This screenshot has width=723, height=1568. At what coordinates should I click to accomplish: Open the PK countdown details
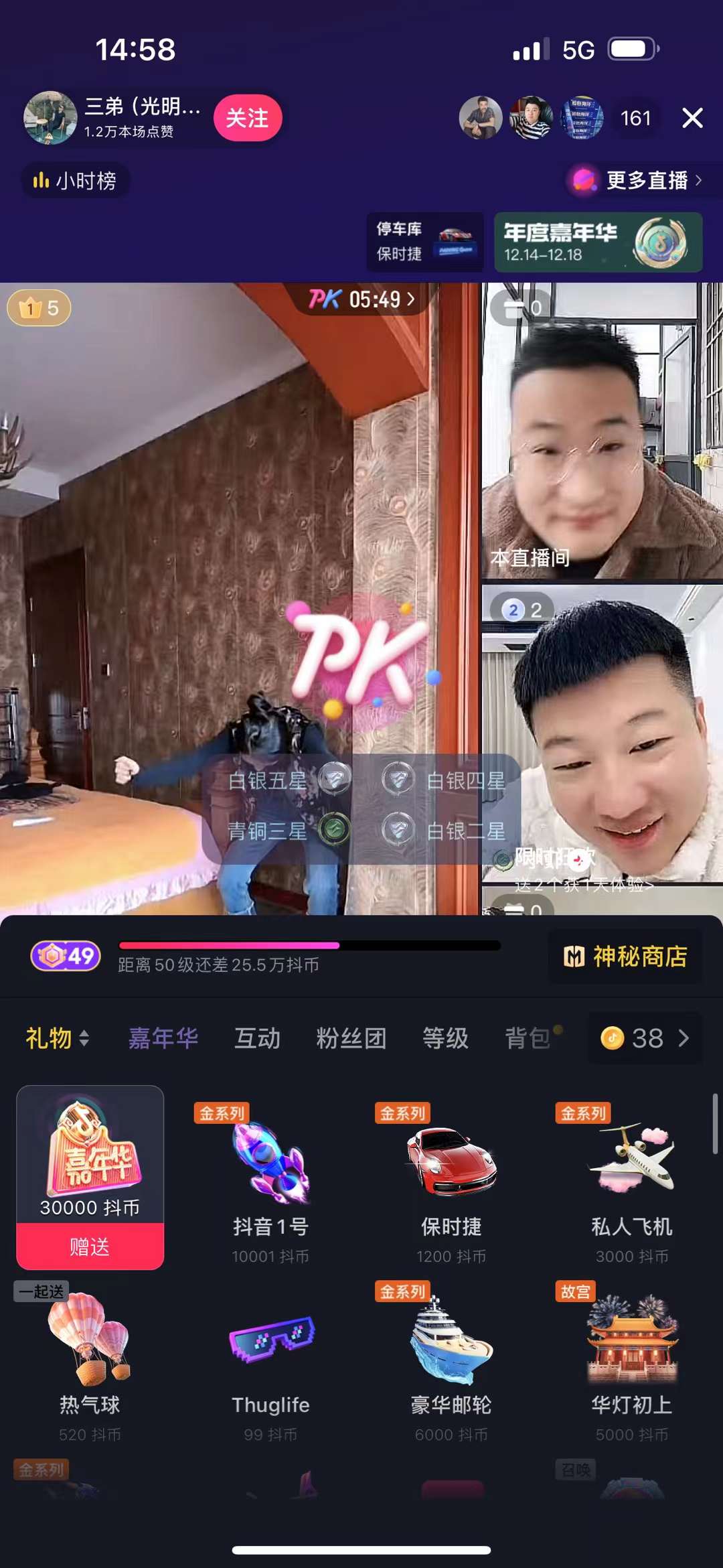tap(362, 299)
